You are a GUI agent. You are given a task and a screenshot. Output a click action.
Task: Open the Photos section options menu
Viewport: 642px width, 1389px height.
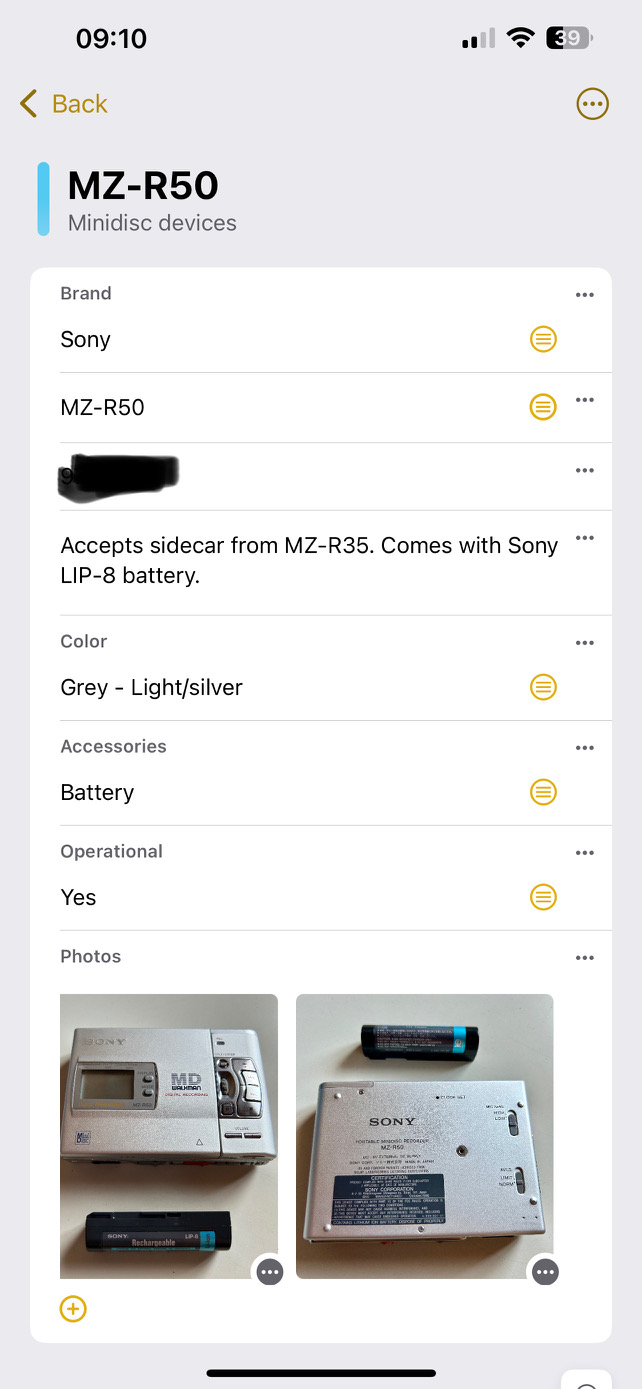pyautogui.click(x=585, y=958)
